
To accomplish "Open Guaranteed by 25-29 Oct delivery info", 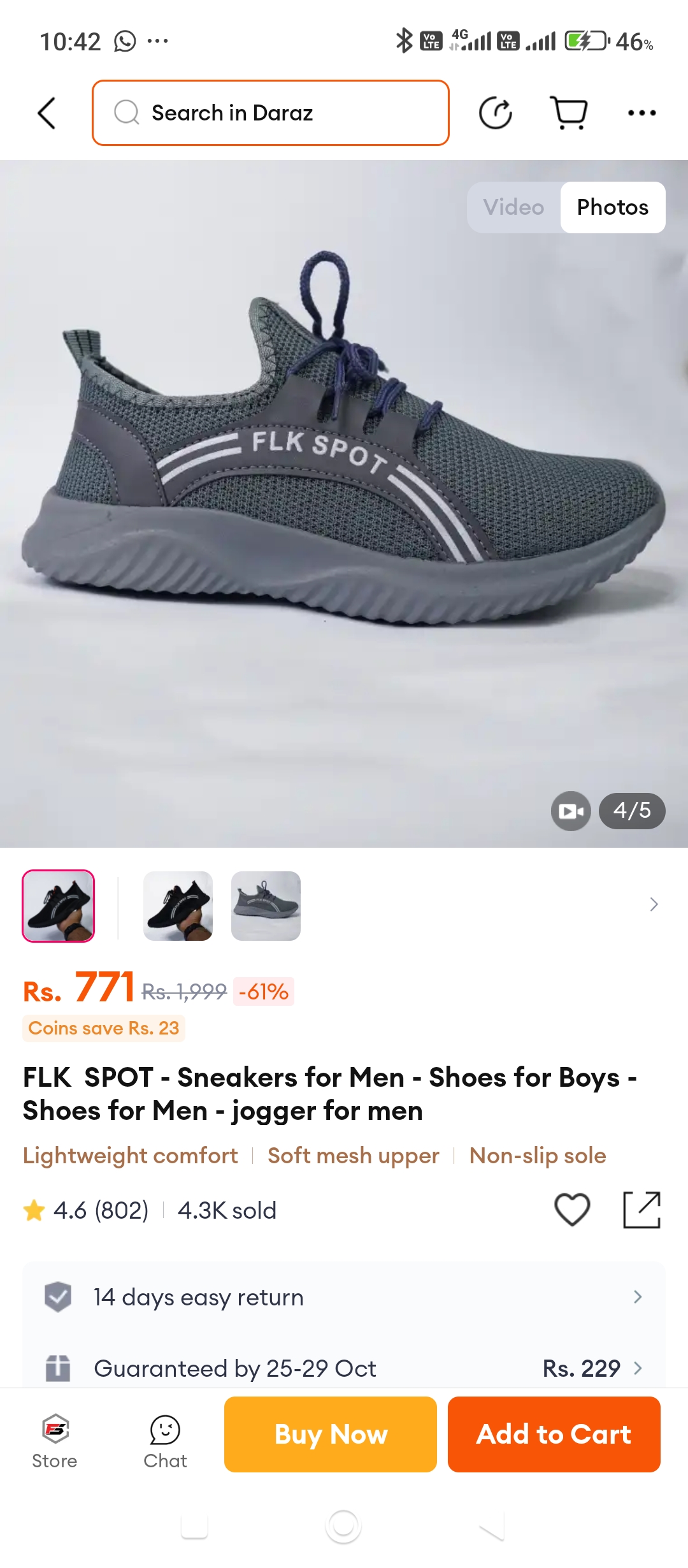I will pos(344,1368).
